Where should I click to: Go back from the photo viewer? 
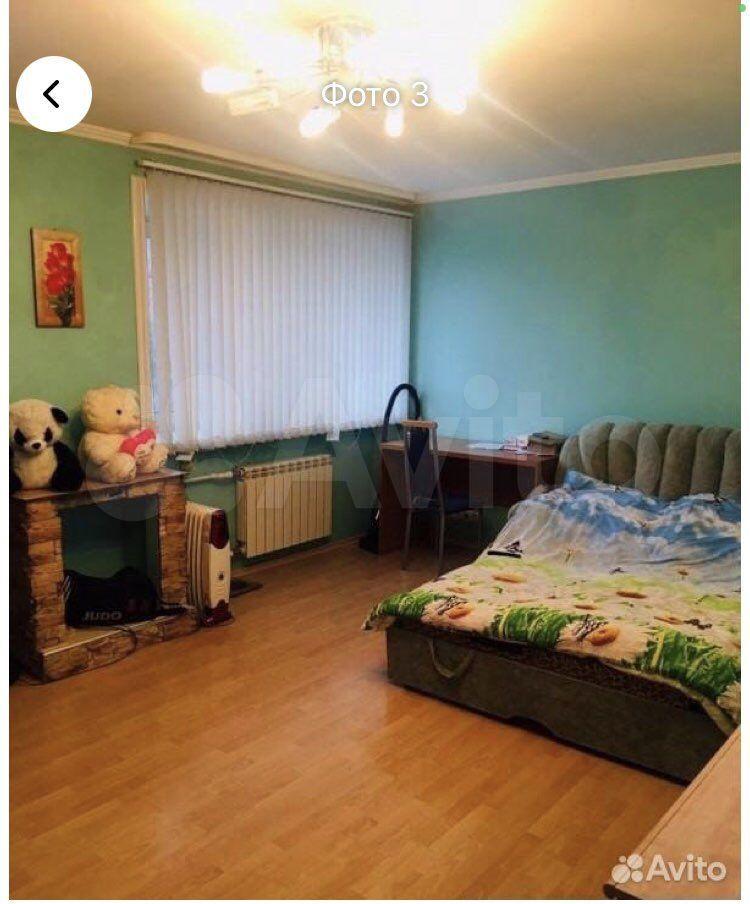tap(53, 94)
